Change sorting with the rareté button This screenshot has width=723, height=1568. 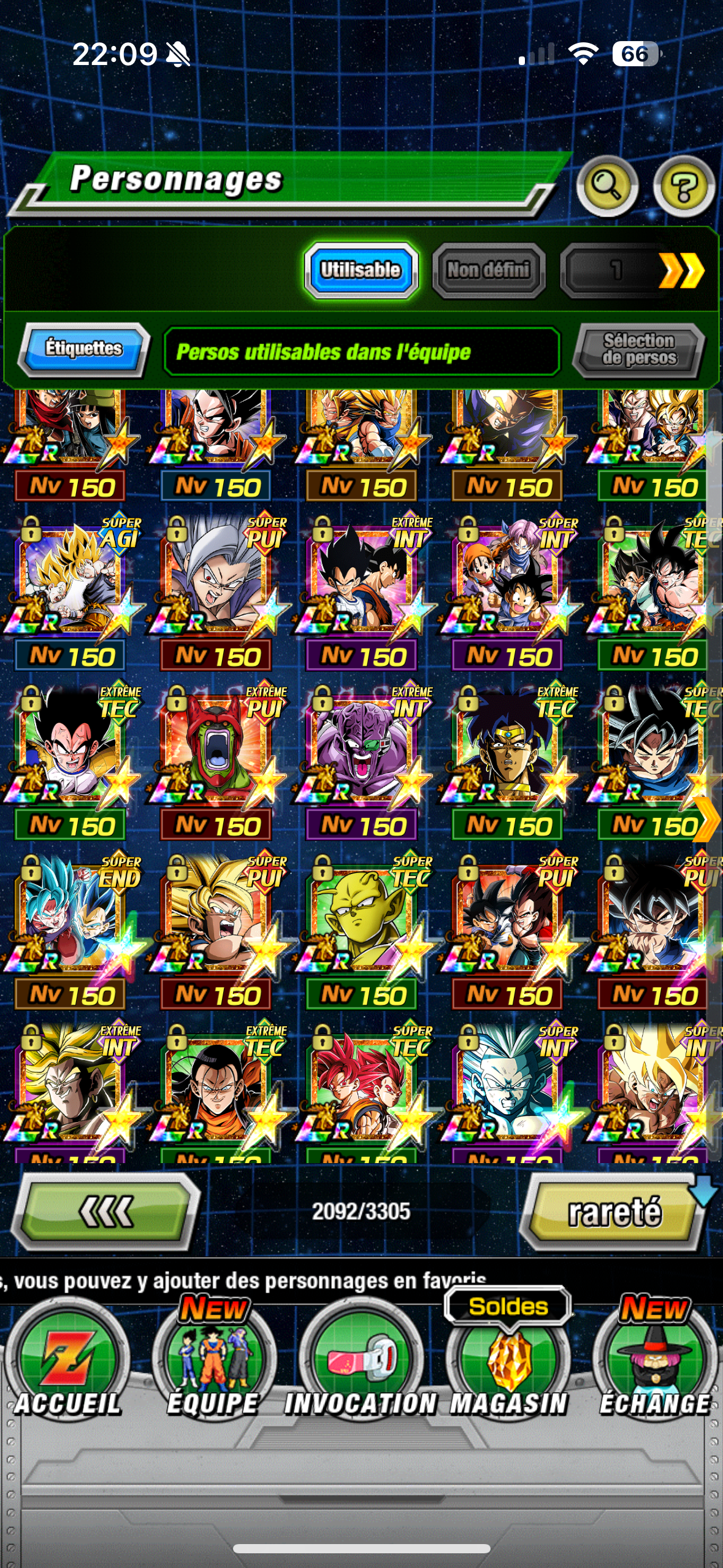coord(614,1212)
